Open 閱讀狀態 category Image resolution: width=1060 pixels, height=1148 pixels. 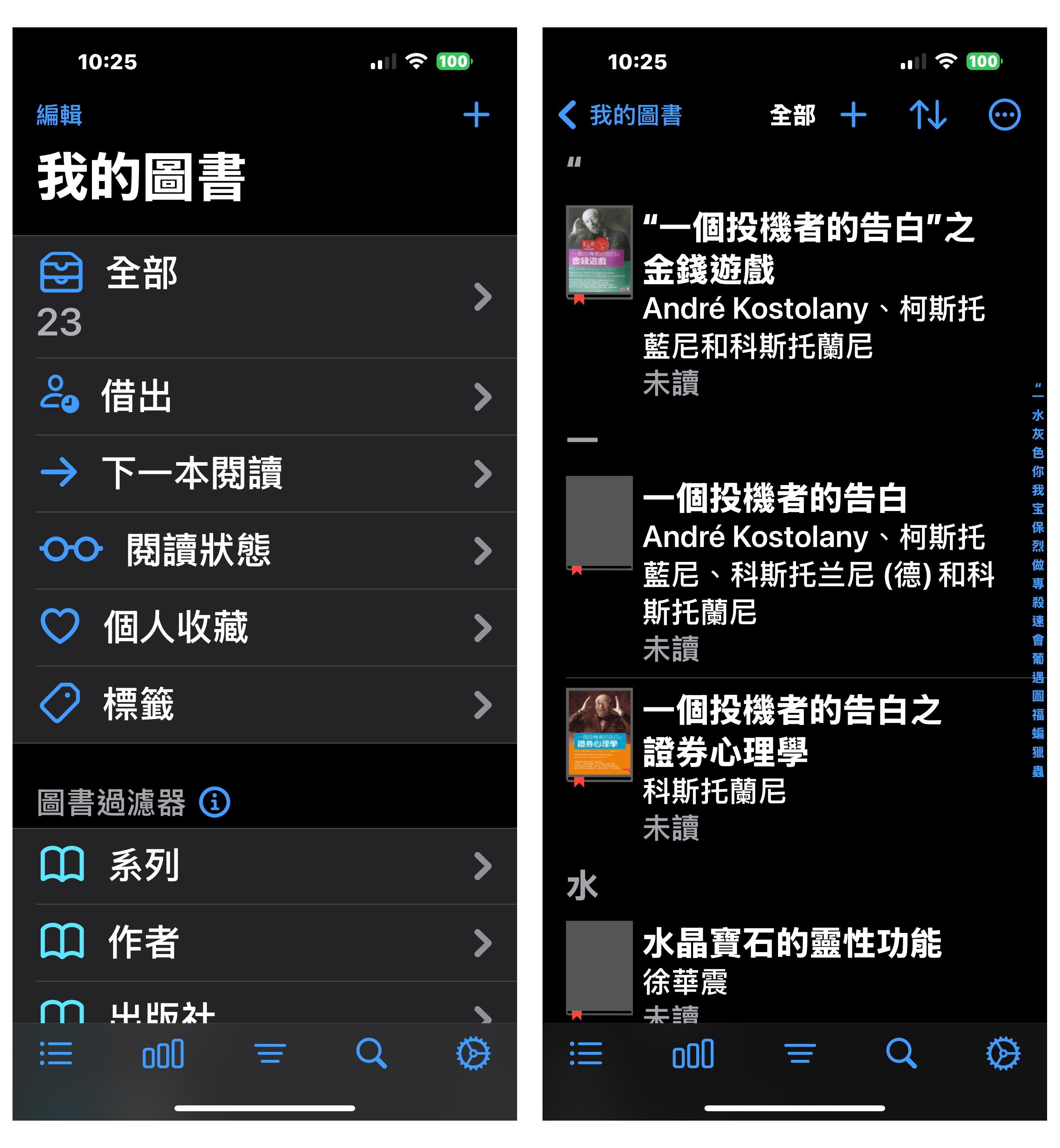(x=264, y=551)
